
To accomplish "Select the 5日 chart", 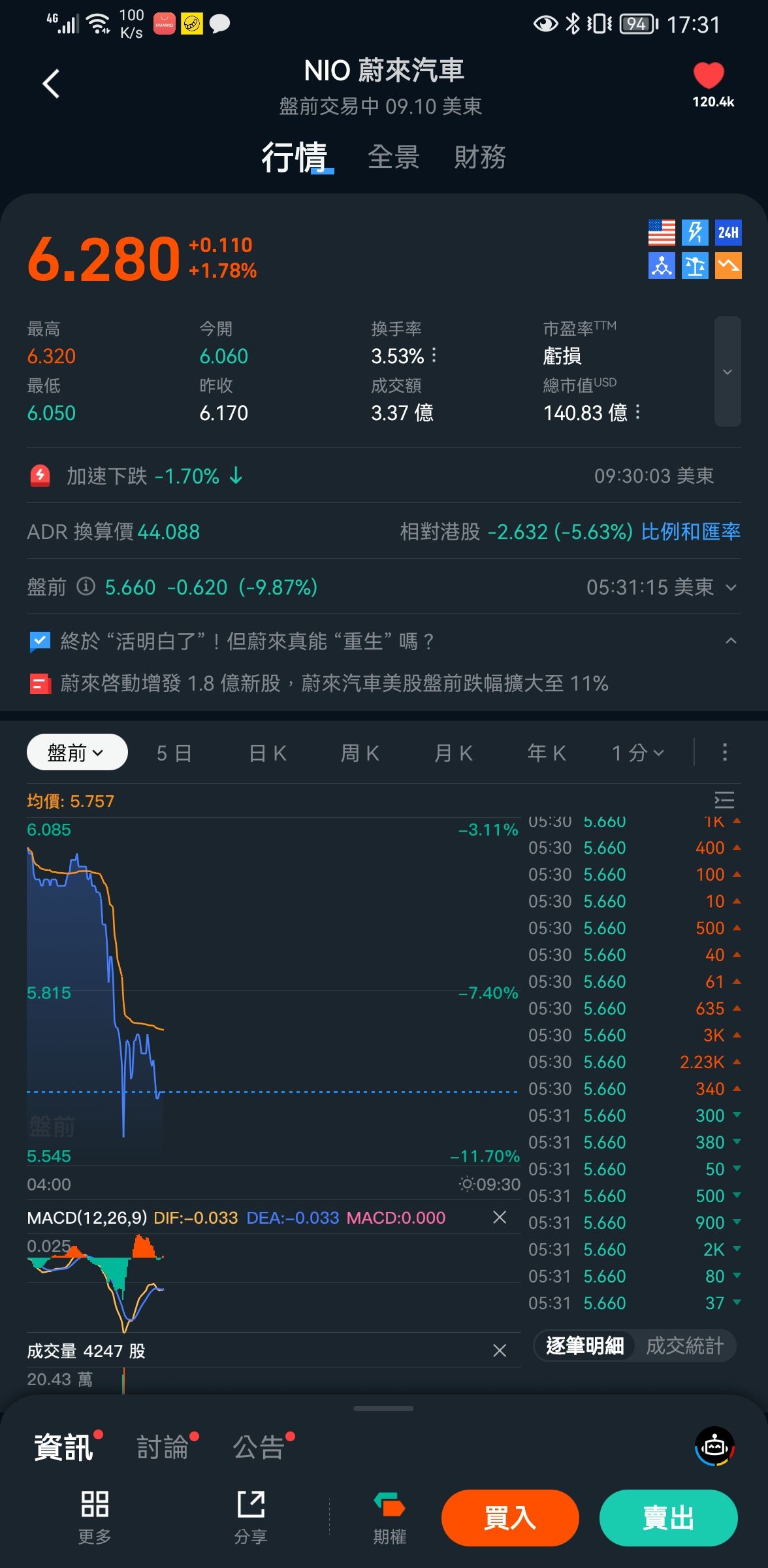I will tap(174, 753).
